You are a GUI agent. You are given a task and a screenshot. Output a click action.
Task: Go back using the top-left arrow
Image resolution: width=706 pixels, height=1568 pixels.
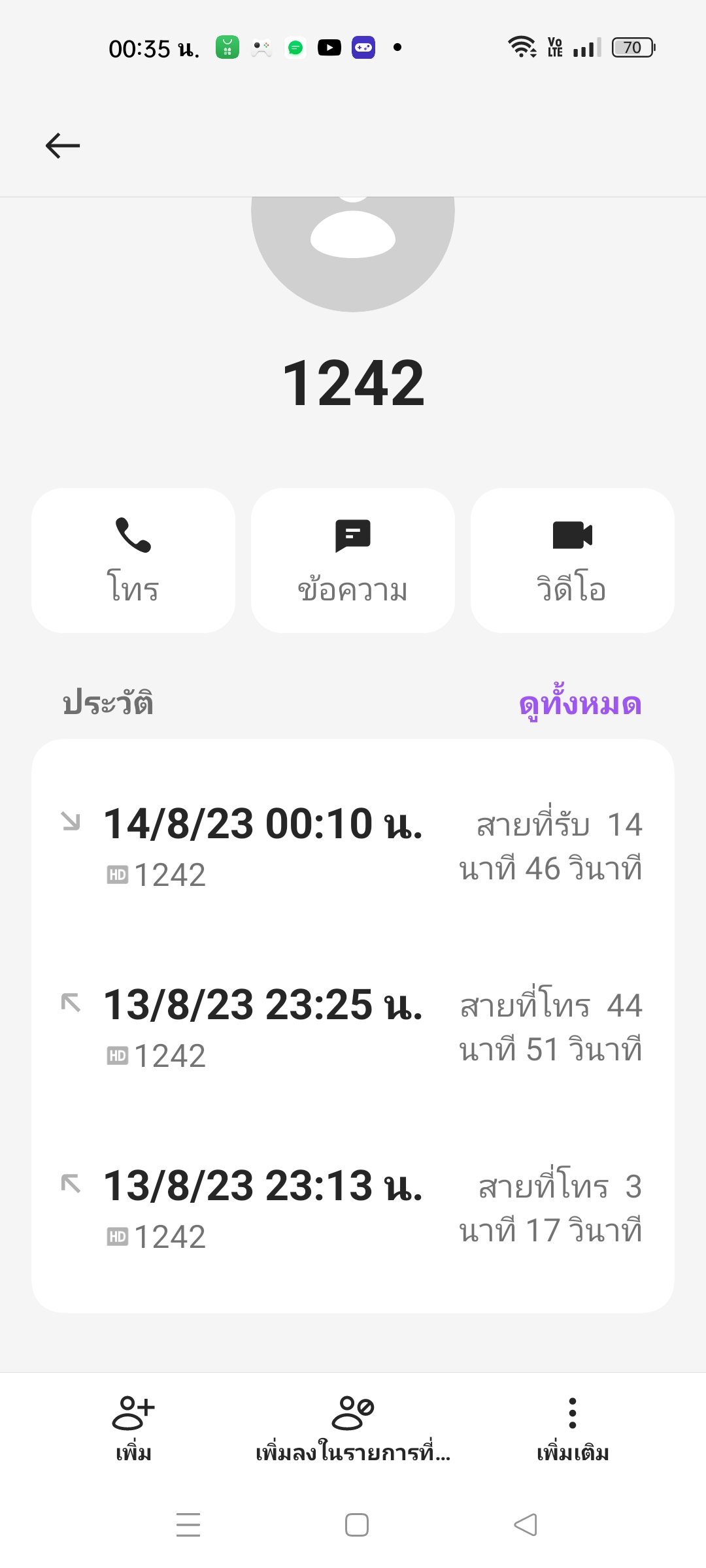coord(63,145)
